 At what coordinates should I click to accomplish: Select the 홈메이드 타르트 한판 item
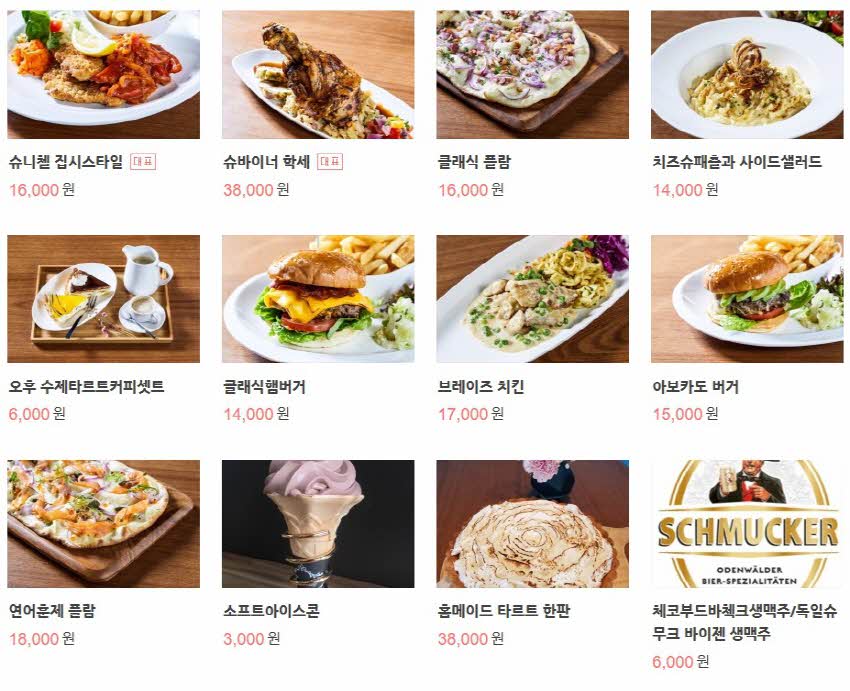click(532, 524)
